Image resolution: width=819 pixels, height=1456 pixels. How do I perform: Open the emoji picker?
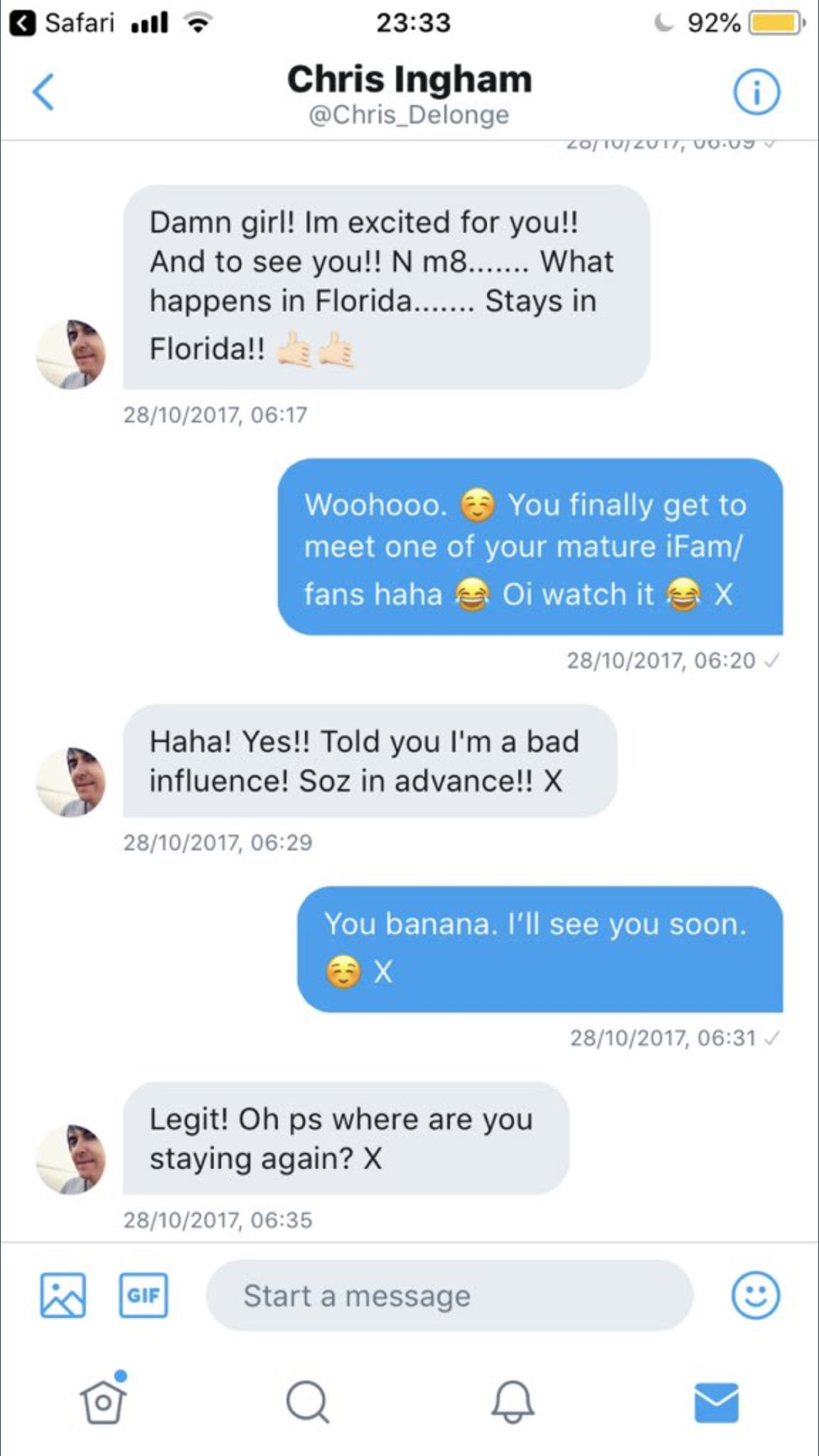point(755,1295)
